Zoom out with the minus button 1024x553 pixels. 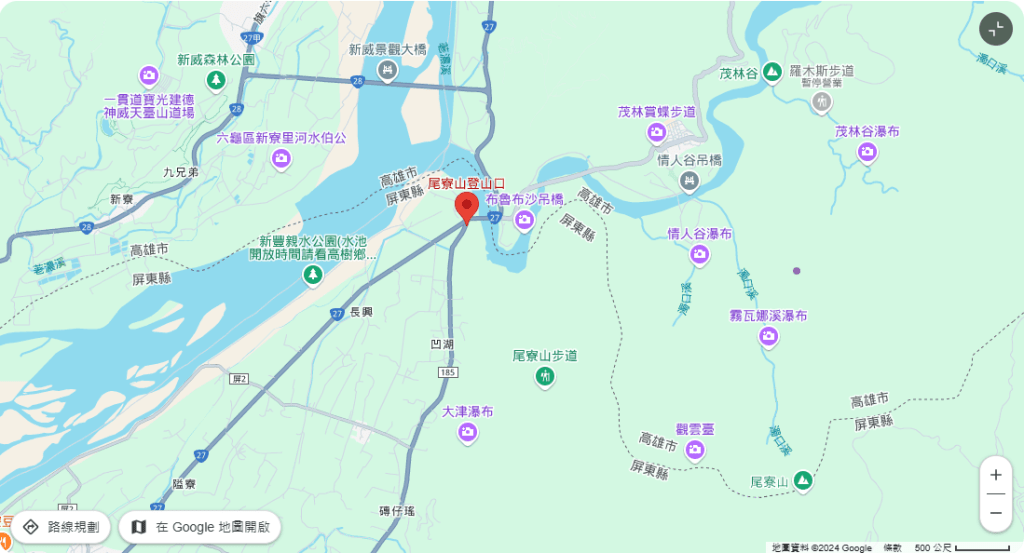[x=995, y=513]
